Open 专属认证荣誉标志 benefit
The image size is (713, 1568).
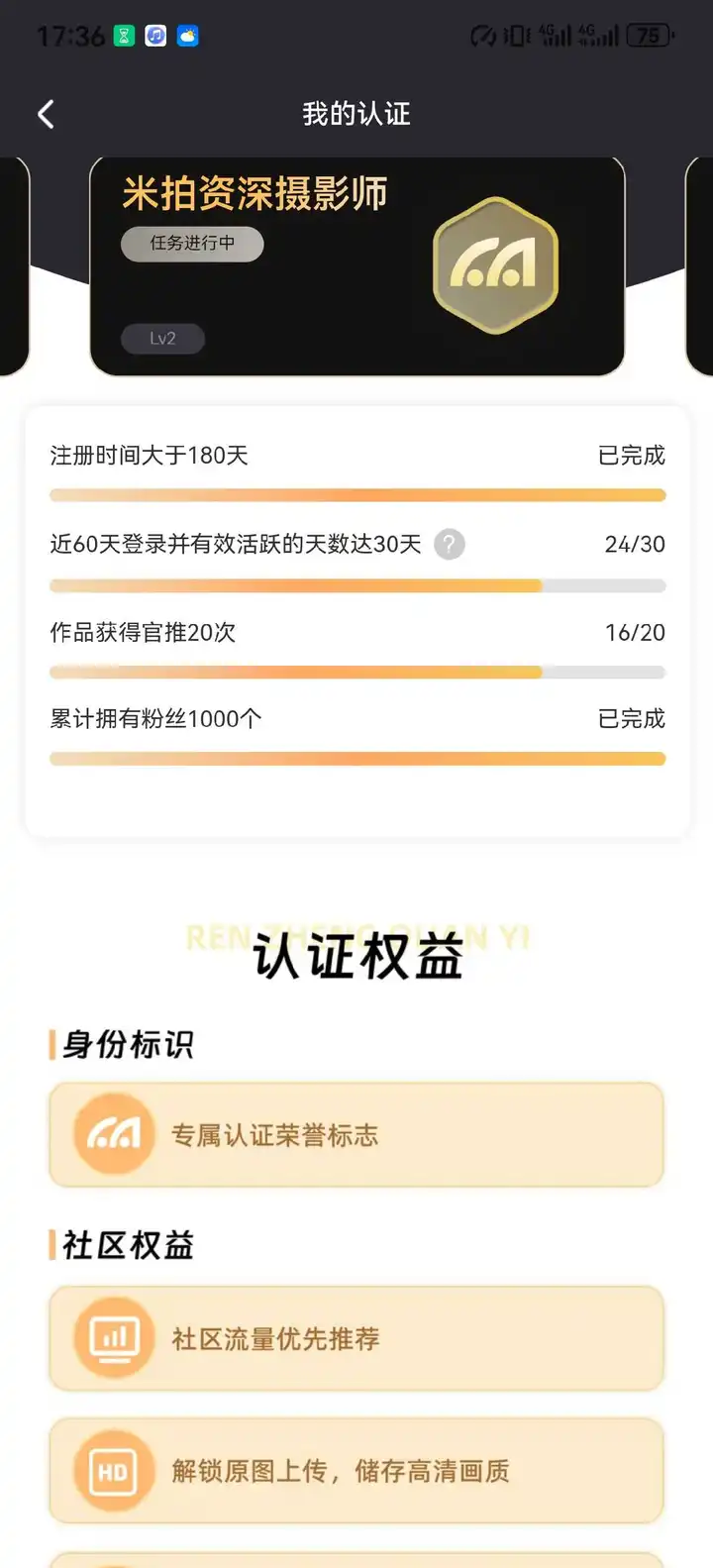(356, 1134)
